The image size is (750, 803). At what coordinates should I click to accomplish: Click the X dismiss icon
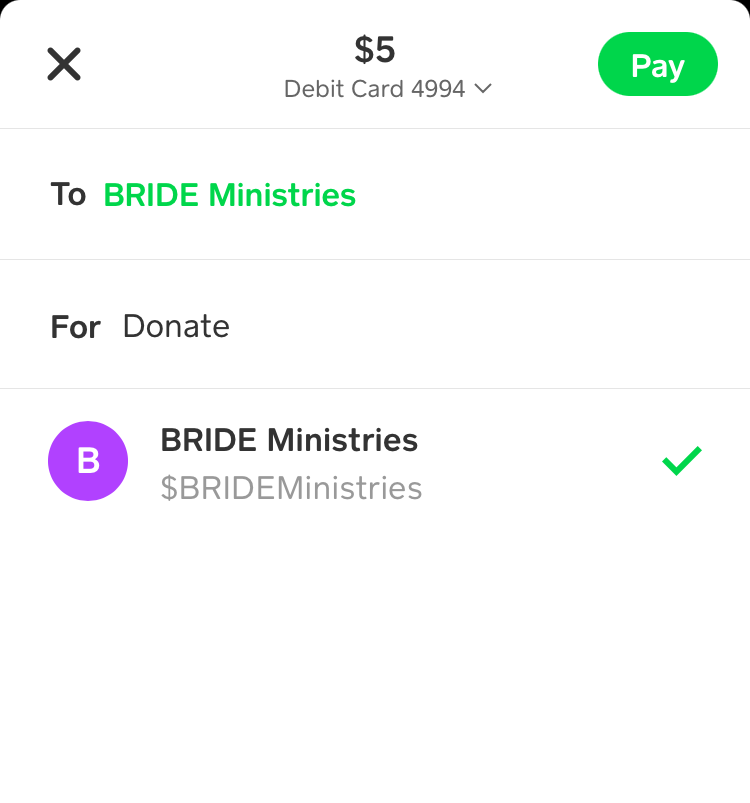pyautogui.click(x=63, y=63)
